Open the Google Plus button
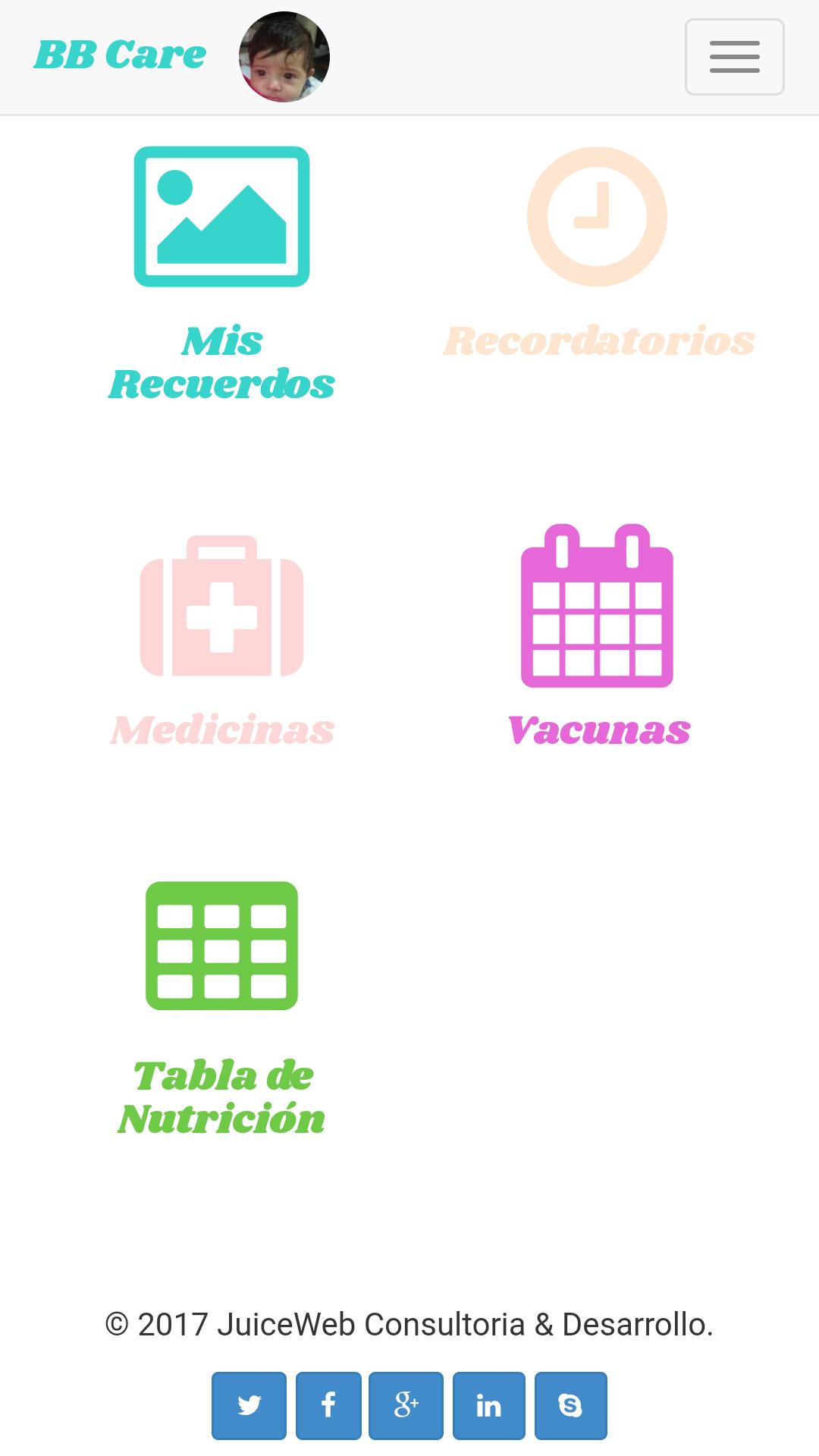819x1456 pixels. click(x=406, y=1405)
